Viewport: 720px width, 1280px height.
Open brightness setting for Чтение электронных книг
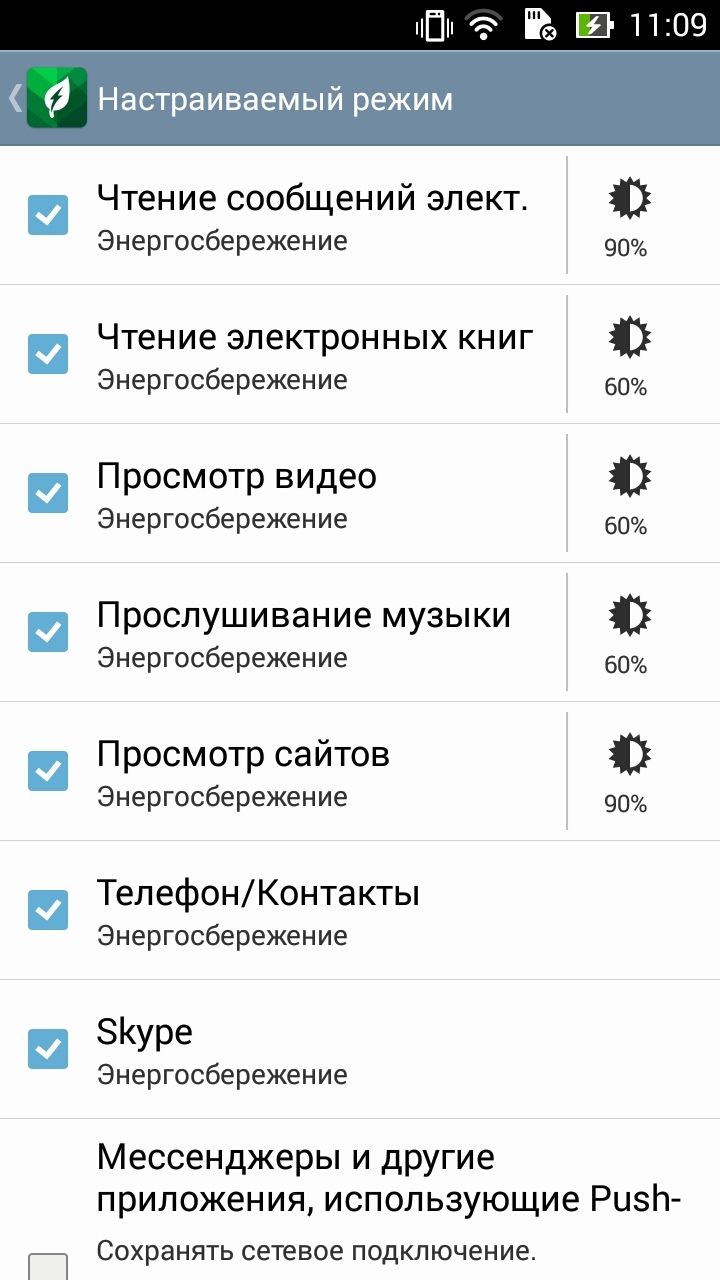click(x=628, y=355)
